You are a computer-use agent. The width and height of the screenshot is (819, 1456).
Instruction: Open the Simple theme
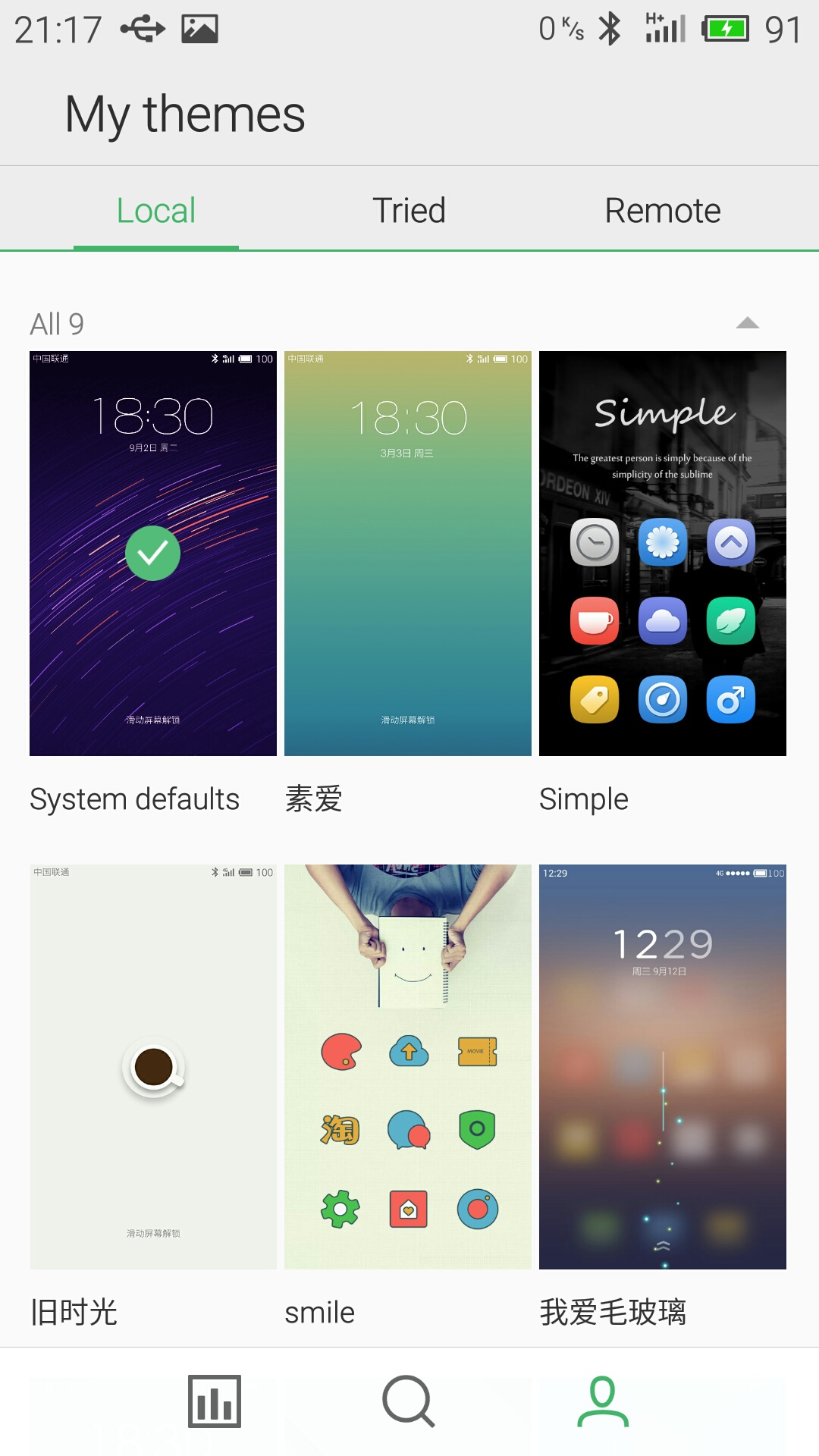click(663, 554)
